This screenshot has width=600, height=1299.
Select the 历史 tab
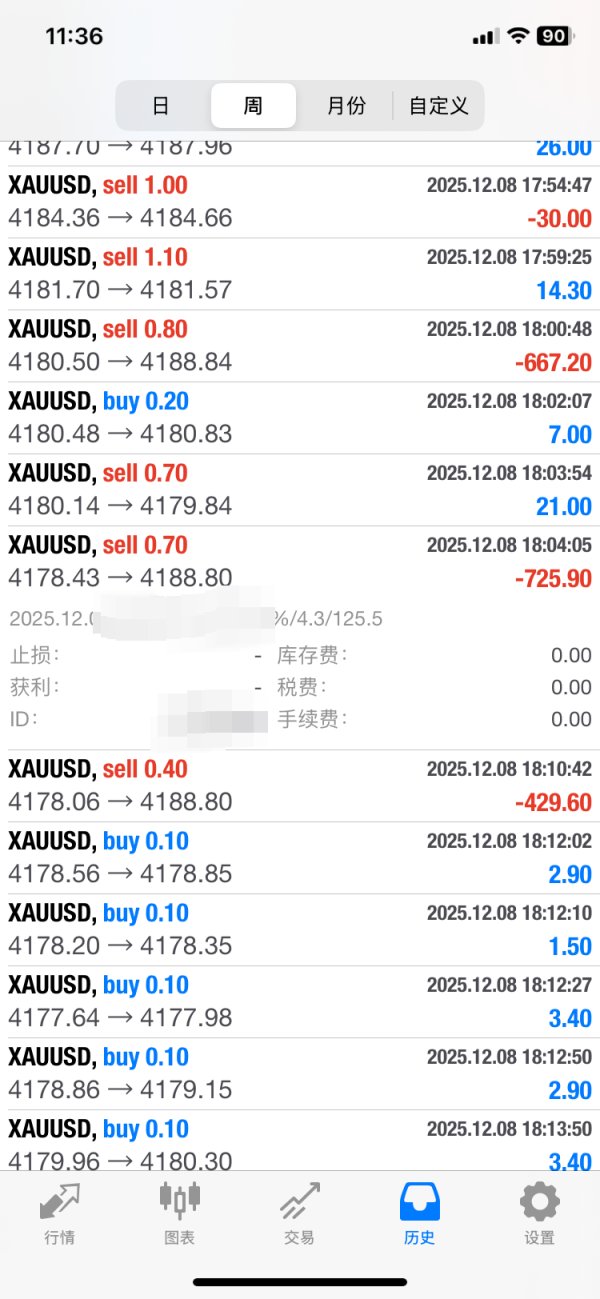click(x=419, y=1212)
